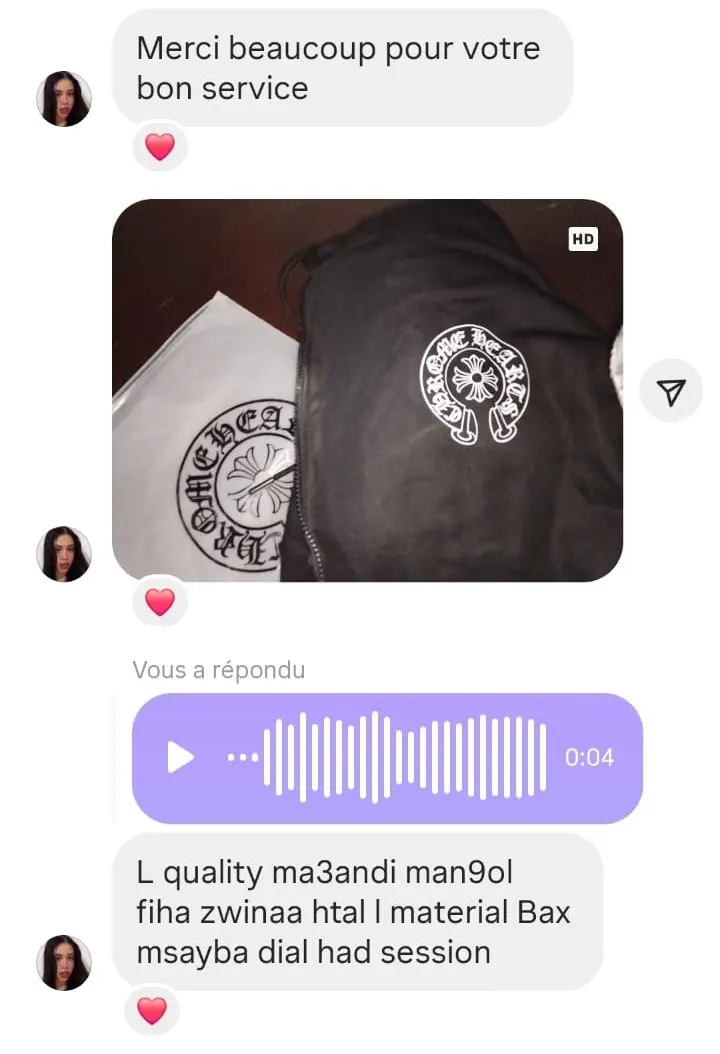720x1054 pixels.
Task: Open the Chrome Hearts photo message
Action: tap(367, 390)
